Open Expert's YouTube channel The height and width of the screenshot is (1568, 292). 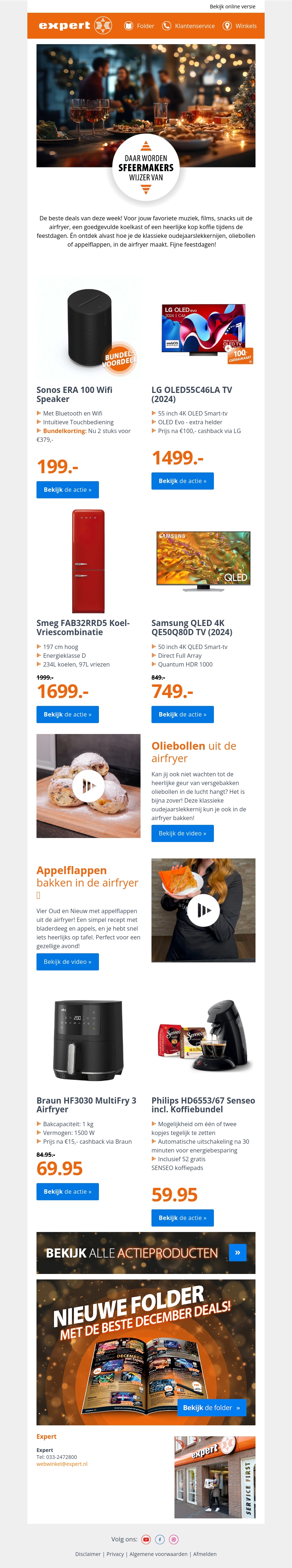[146, 1540]
